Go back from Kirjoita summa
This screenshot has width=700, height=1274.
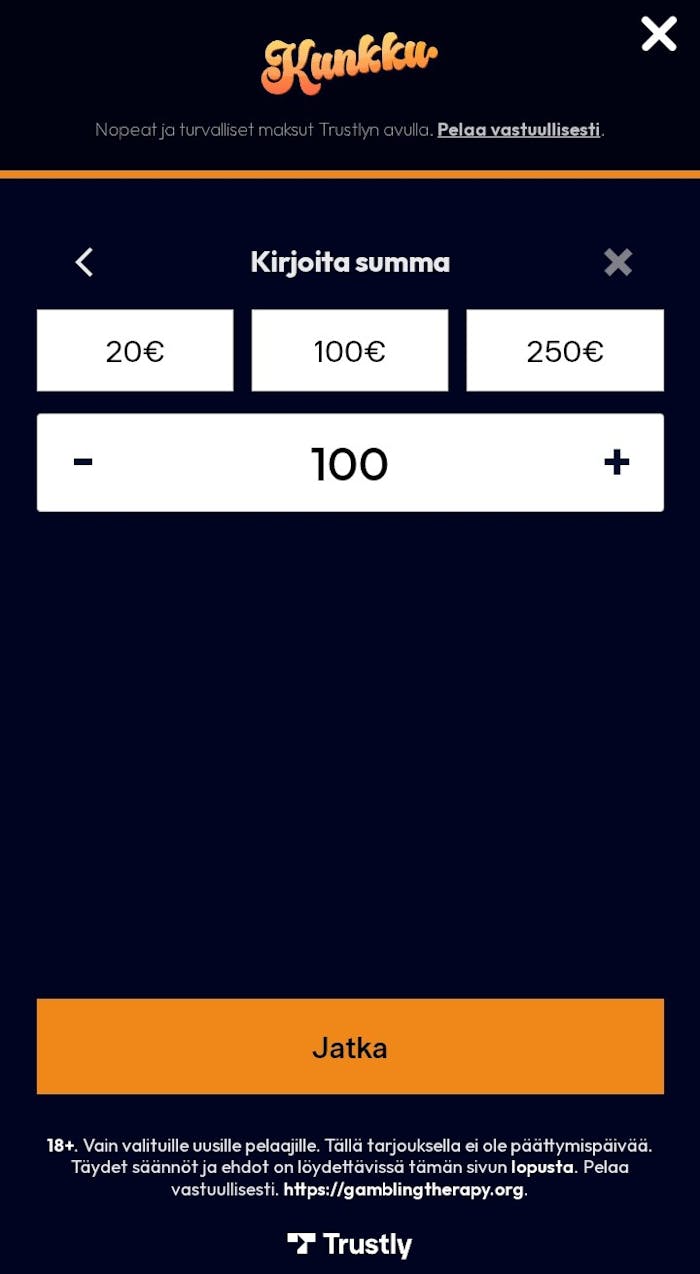click(84, 263)
